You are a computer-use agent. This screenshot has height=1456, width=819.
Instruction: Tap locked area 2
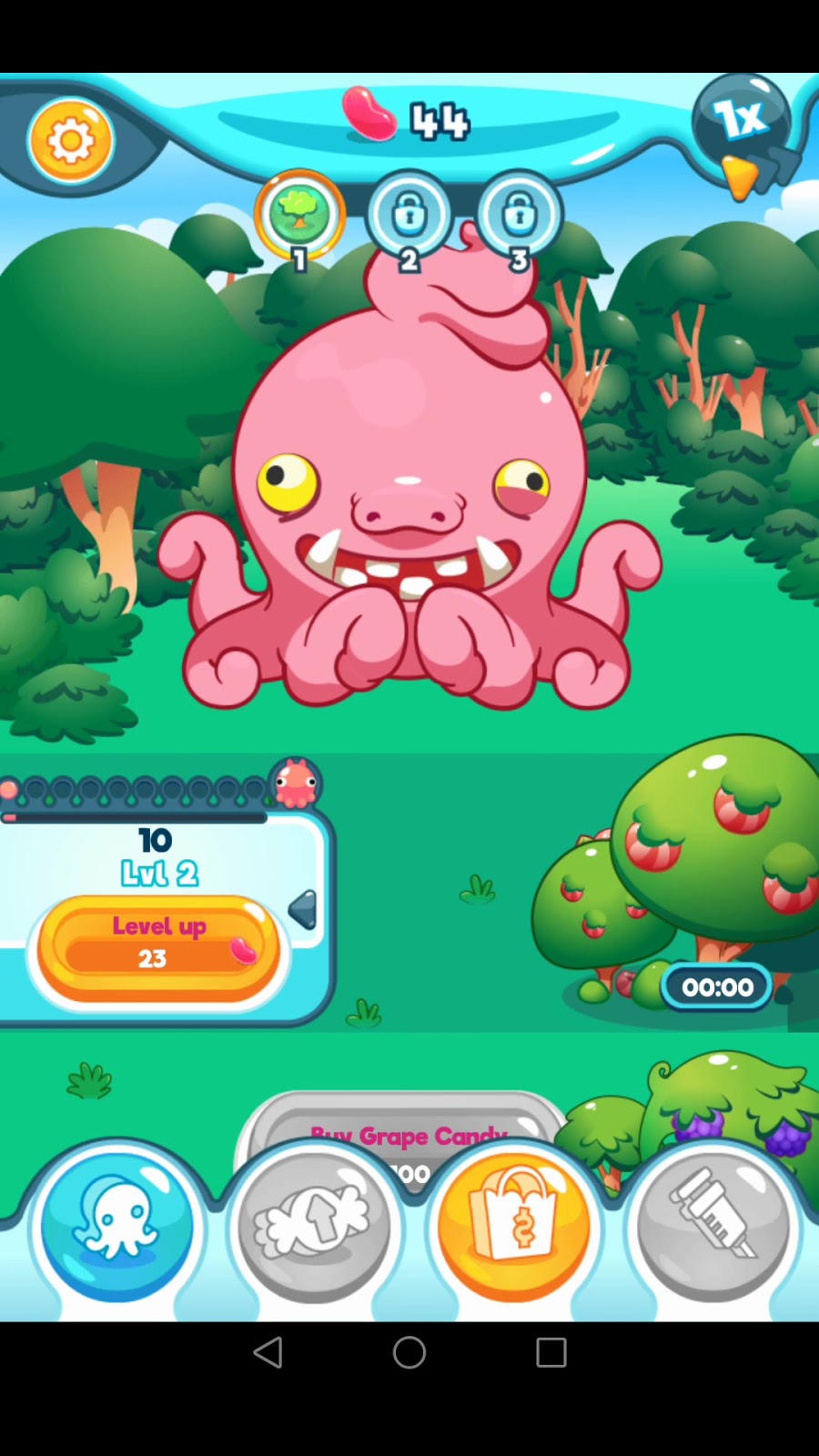(409, 215)
